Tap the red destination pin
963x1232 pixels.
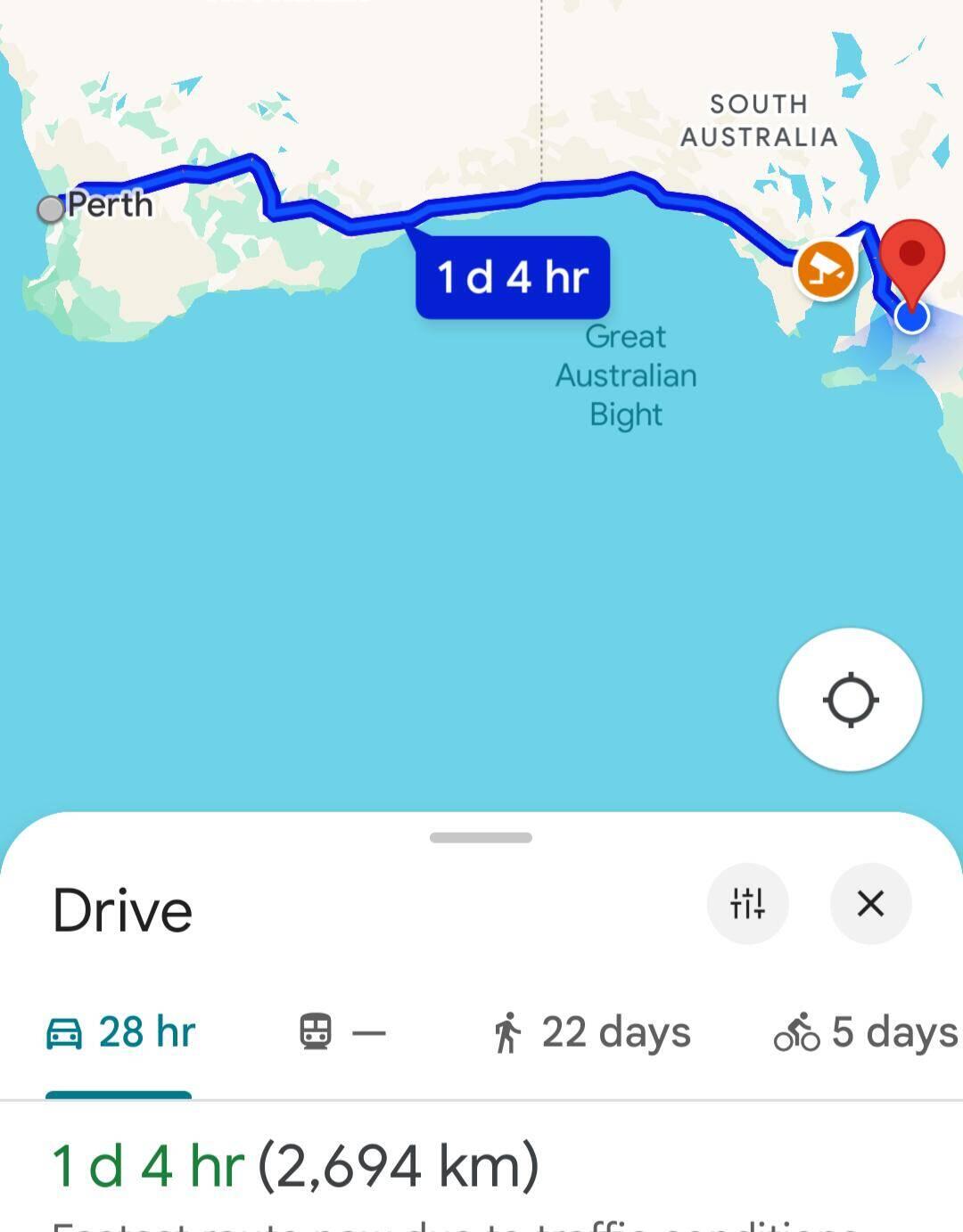[912, 255]
